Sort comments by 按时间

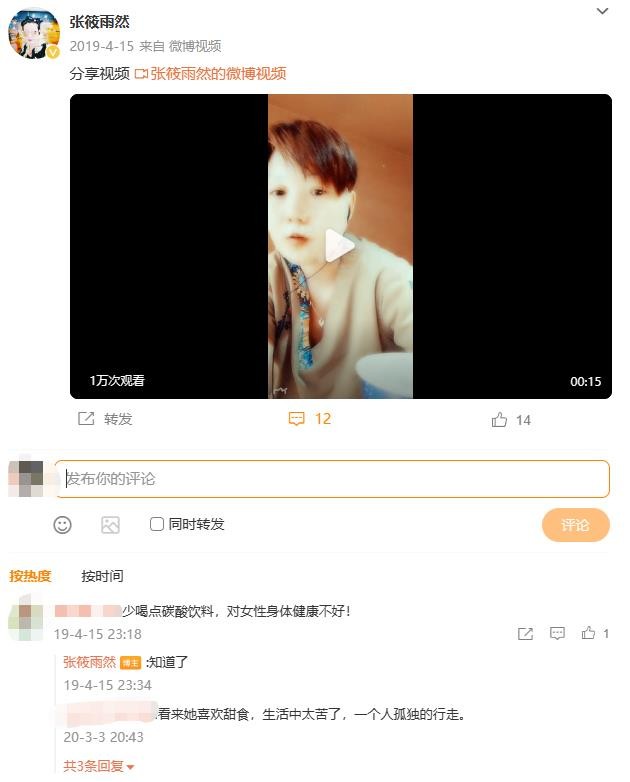pyautogui.click(x=102, y=576)
